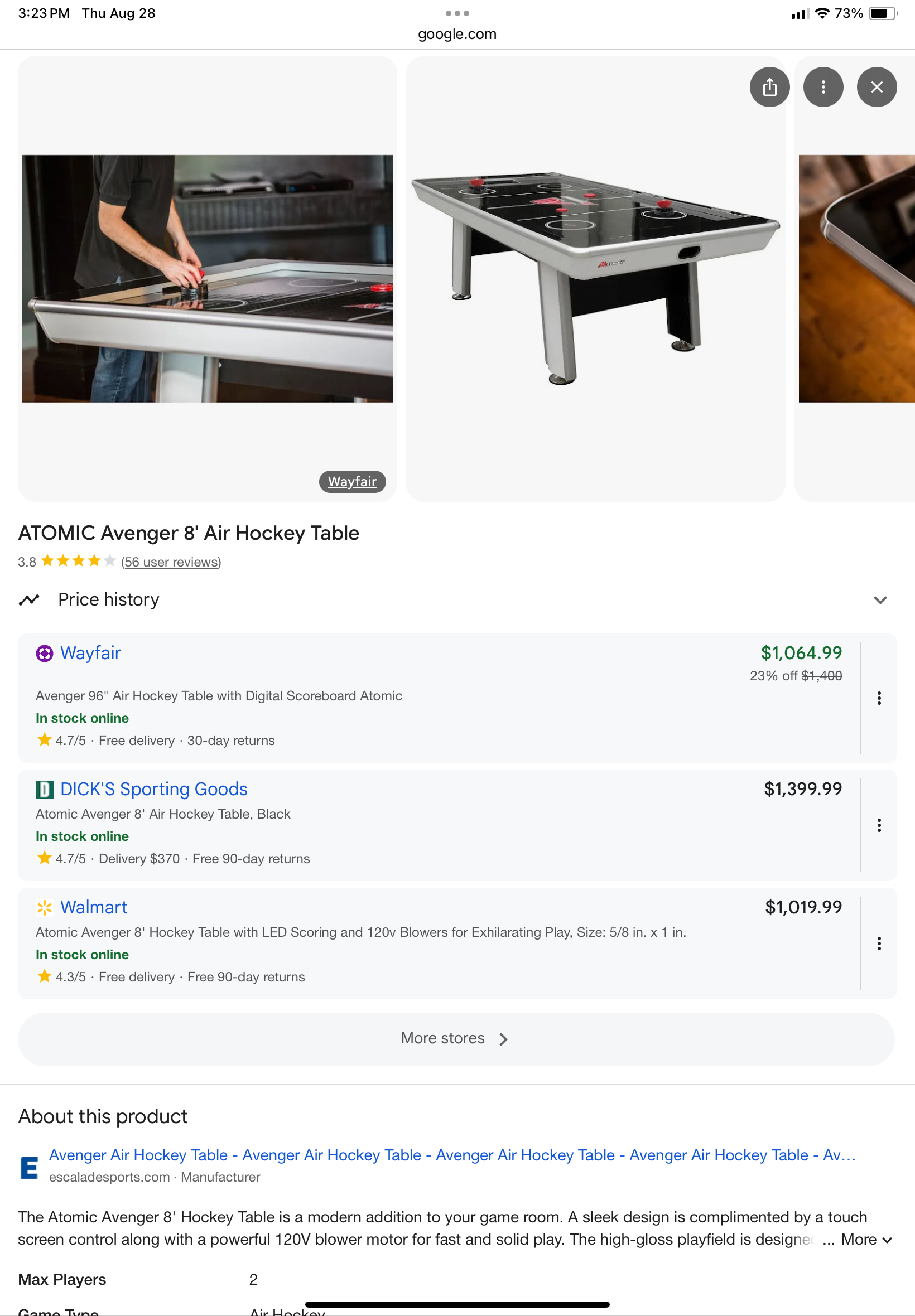915x1316 pixels.
Task: Open the Wayfair store offer
Action: pyautogui.click(x=90, y=652)
